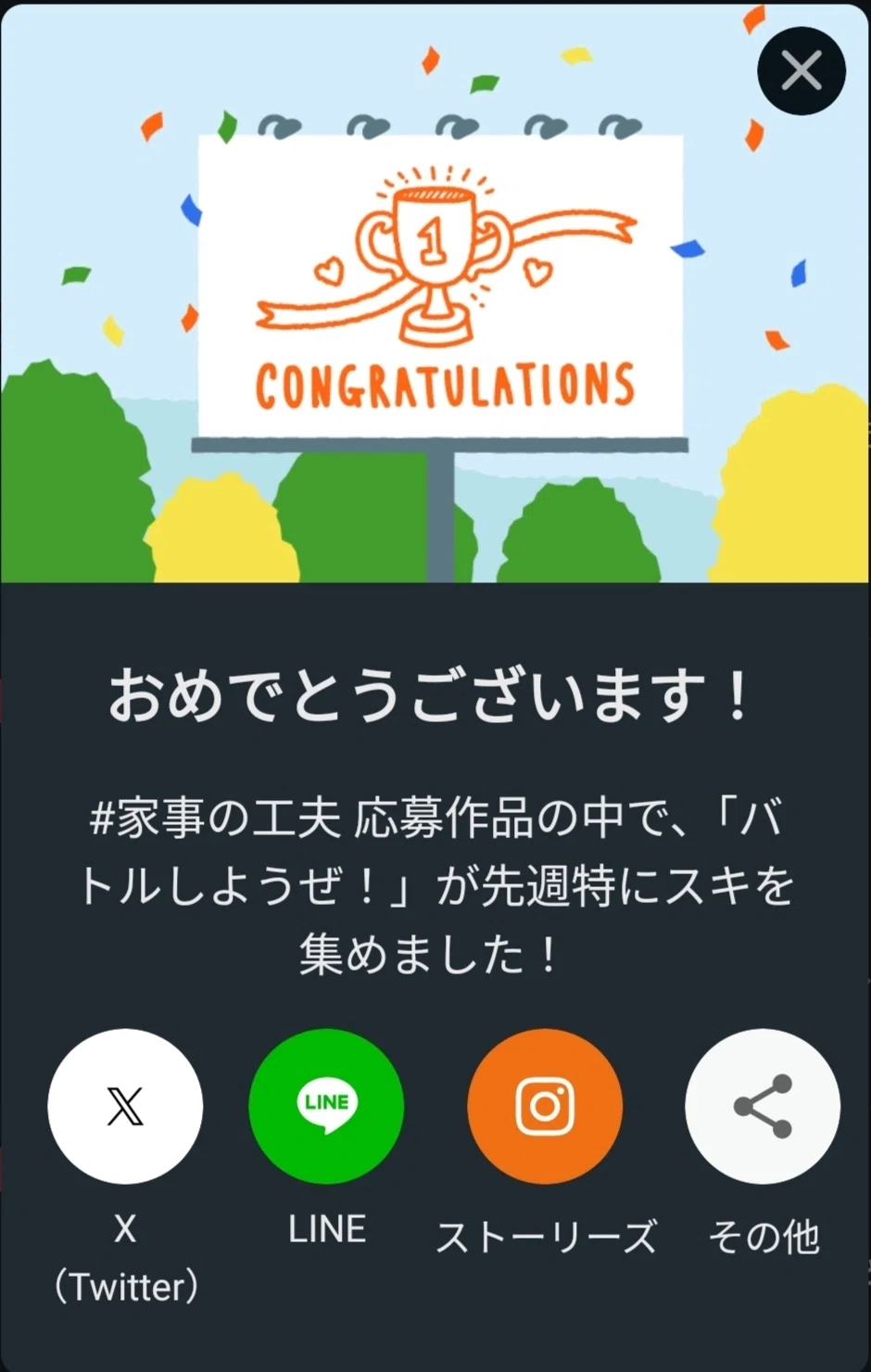Share to Instagram ストーリーズ
Viewport: 871px width, 1372px height.
(545, 1106)
